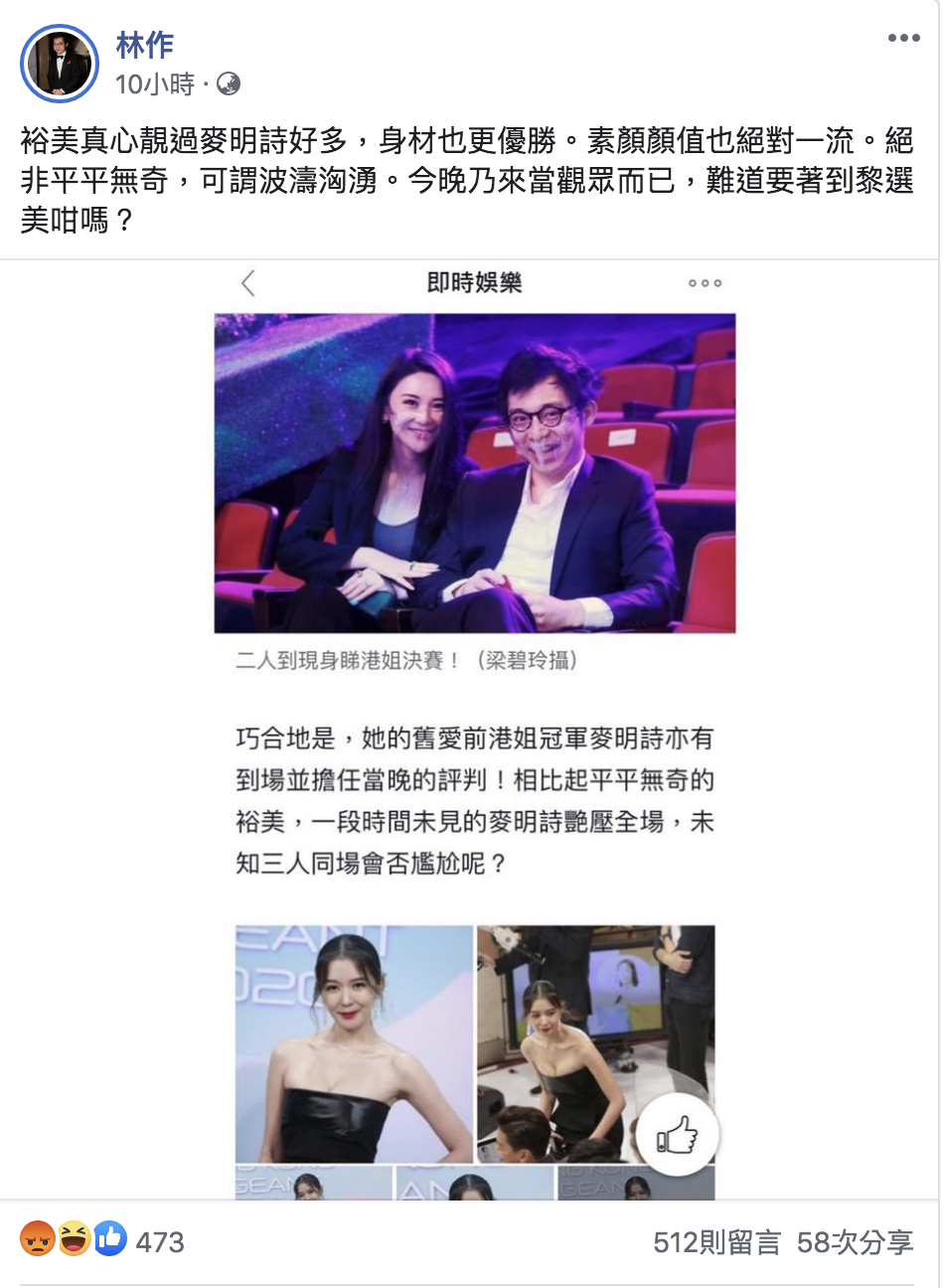Open 林作's profile name link

click(145, 45)
